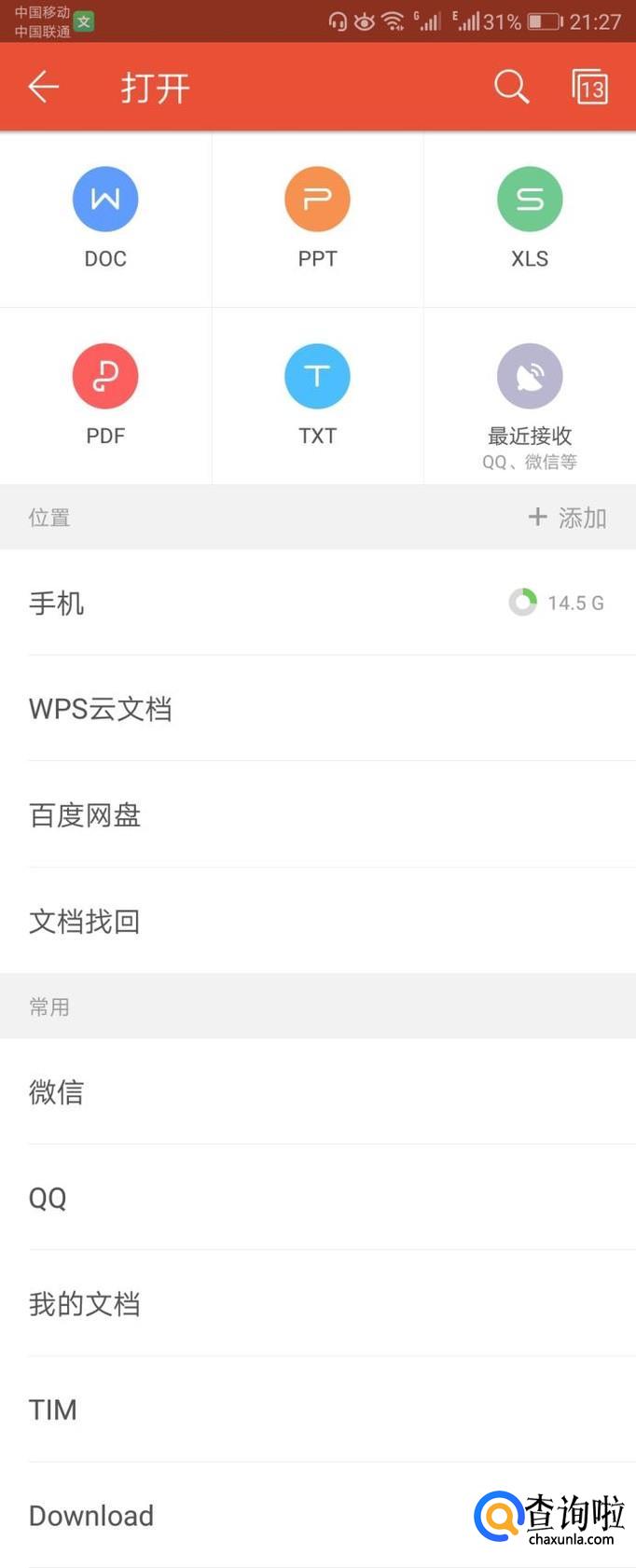Browse TXT files
The height and width of the screenshot is (1568, 636).
tap(317, 394)
